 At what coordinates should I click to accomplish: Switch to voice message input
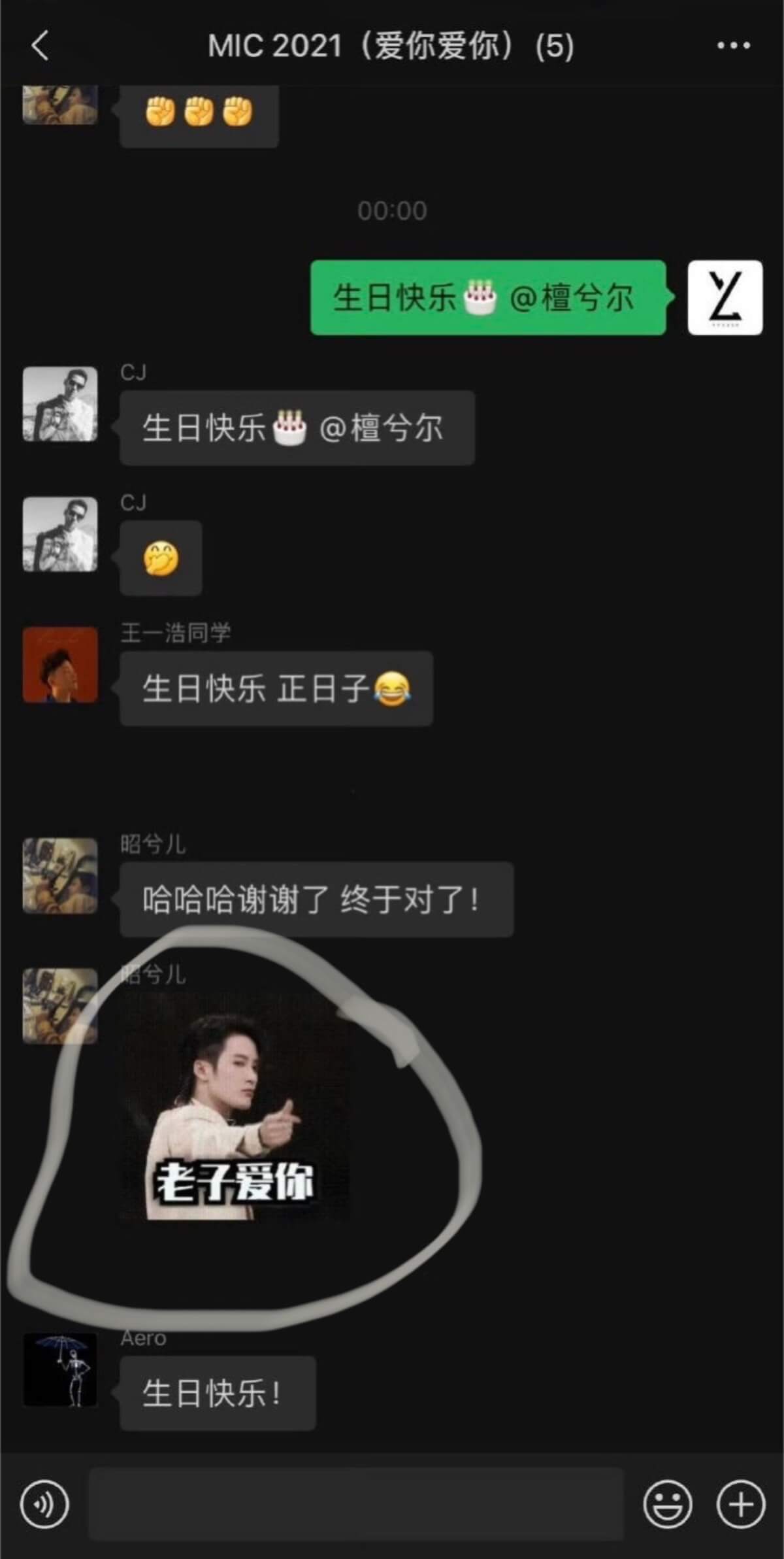click(44, 1505)
